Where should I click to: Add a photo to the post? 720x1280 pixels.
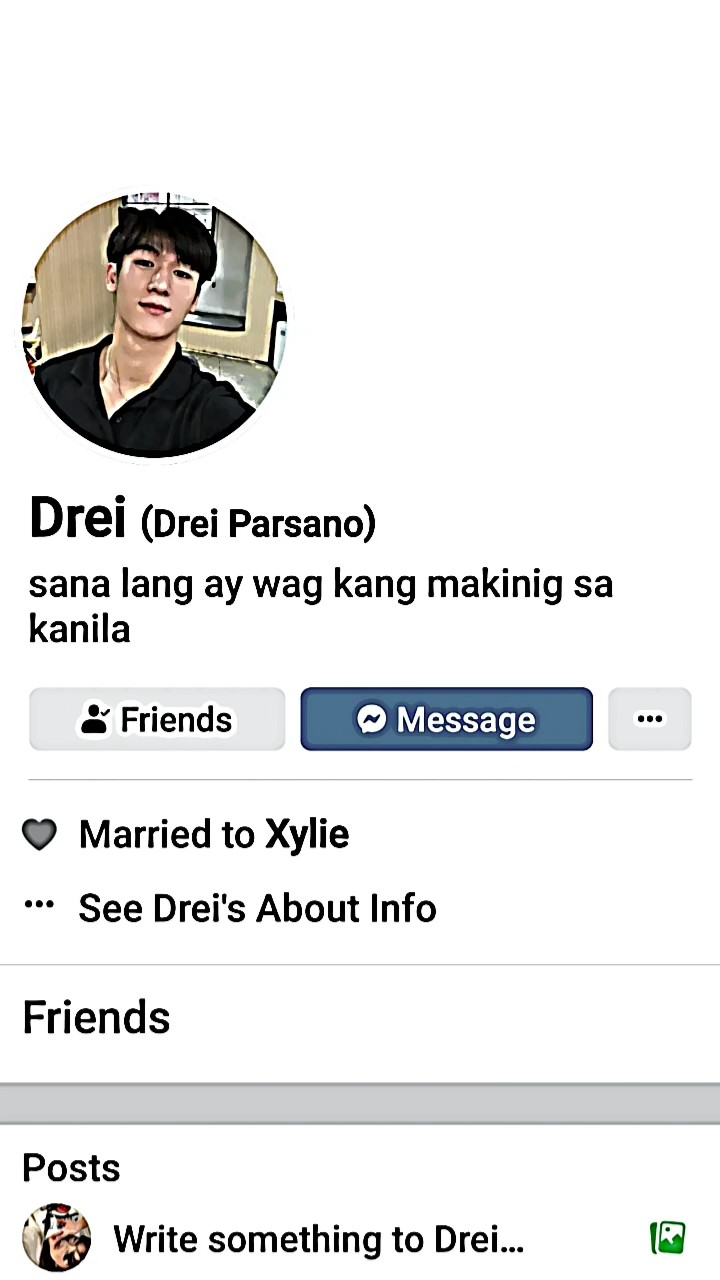668,1238
